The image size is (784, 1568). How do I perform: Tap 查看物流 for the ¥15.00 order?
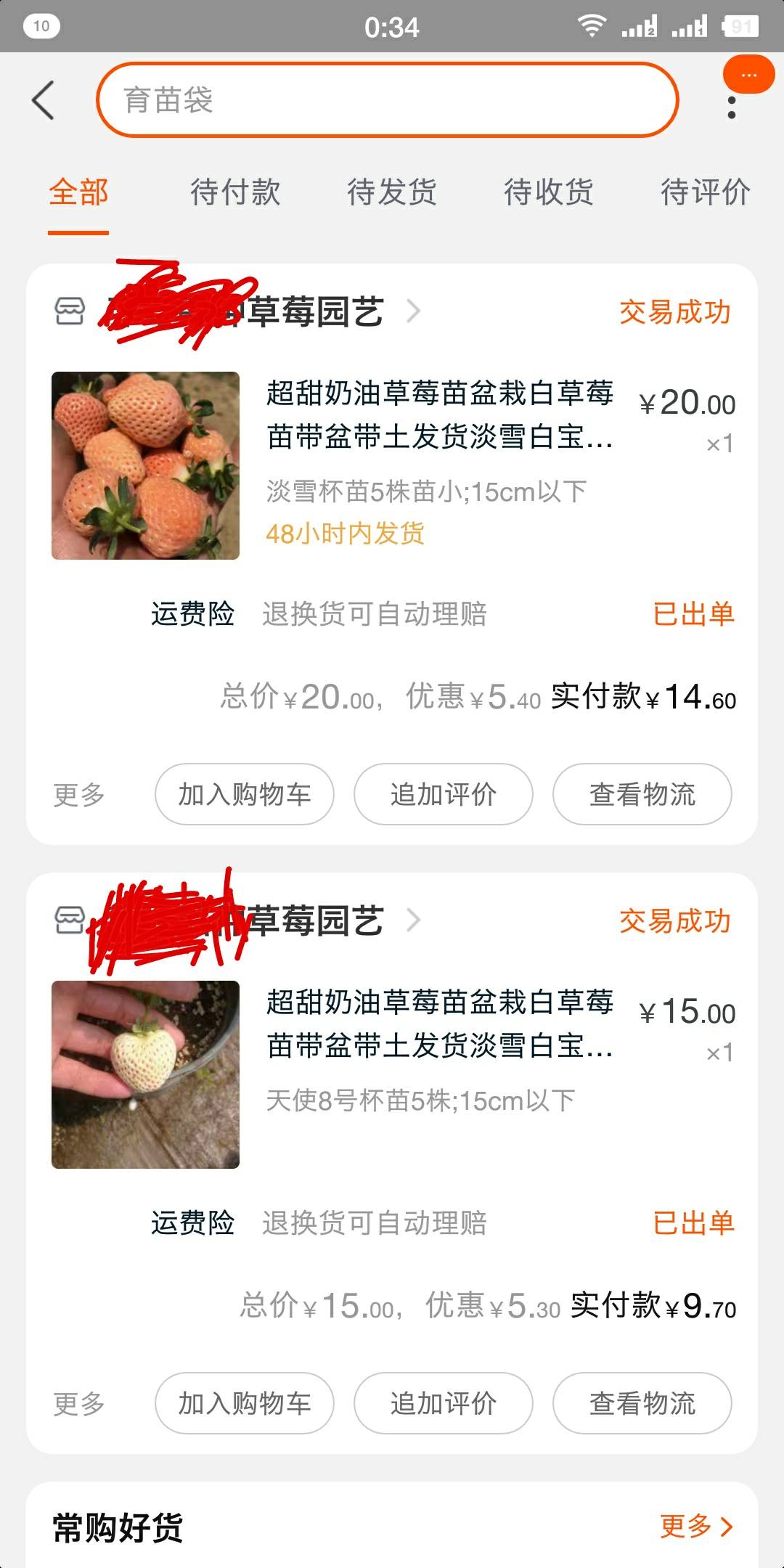pos(642,1403)
